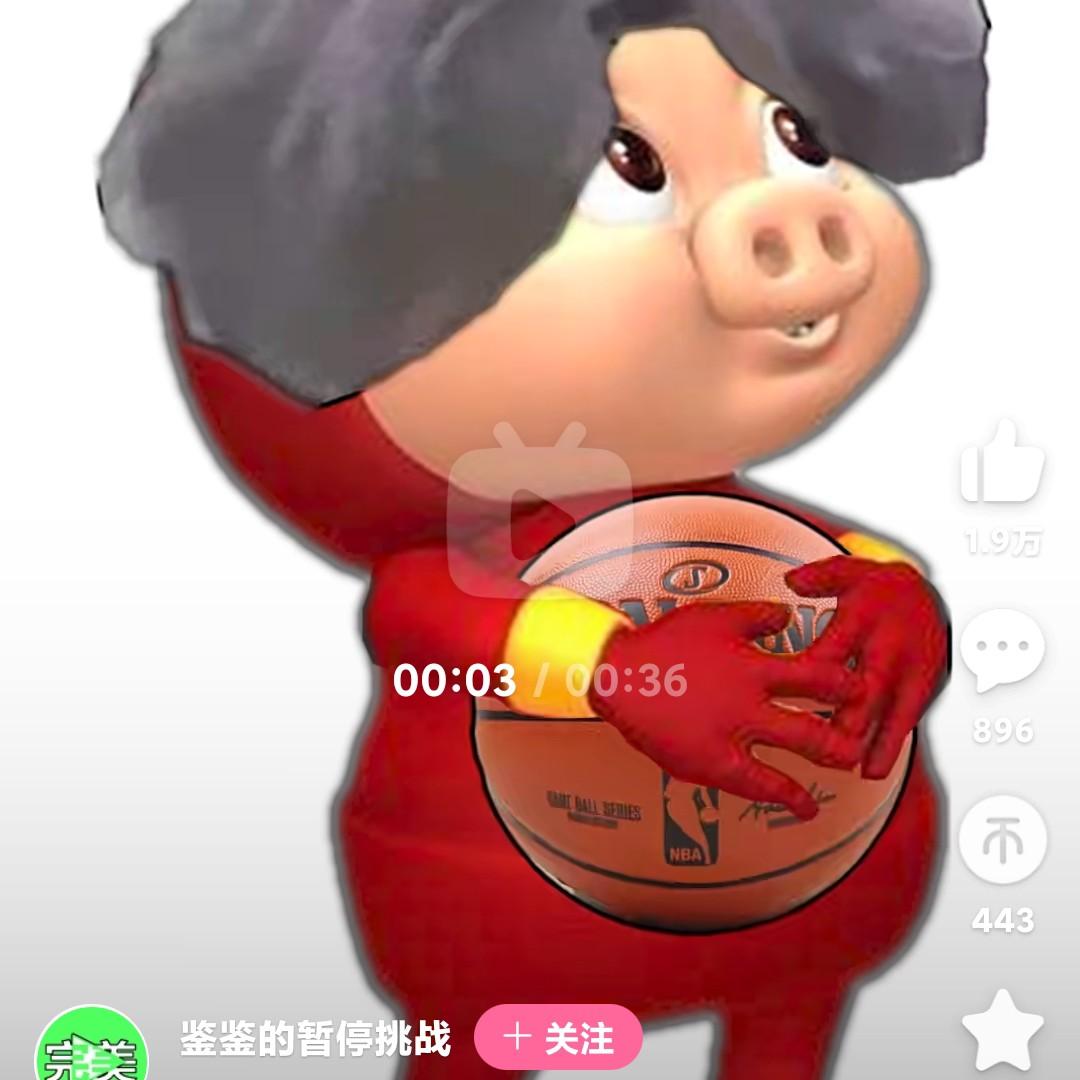Follow 鉴鉴的暂停挑战 with 关注 button

tap(557, 1038)
